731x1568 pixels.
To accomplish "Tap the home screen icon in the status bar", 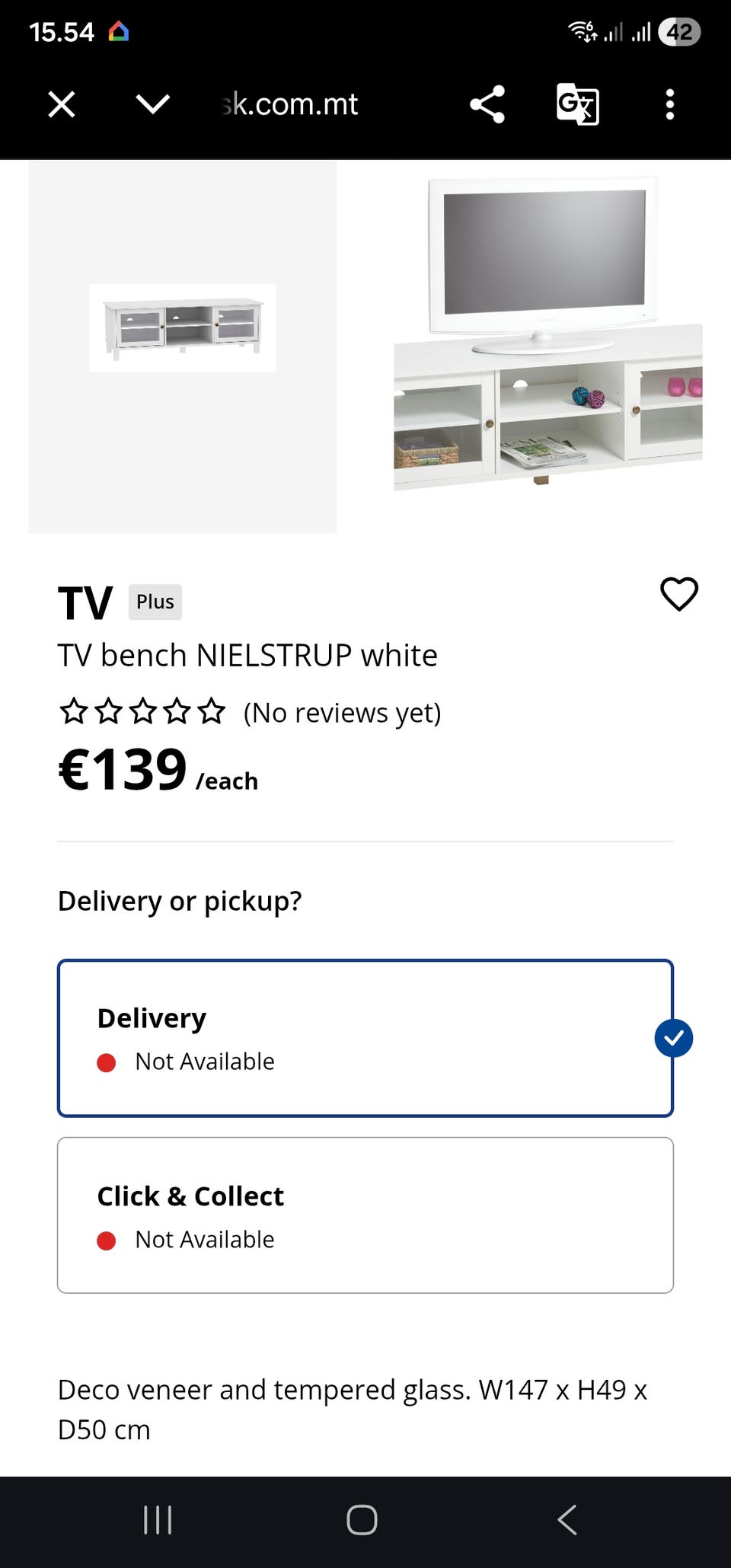I will 119,32.
